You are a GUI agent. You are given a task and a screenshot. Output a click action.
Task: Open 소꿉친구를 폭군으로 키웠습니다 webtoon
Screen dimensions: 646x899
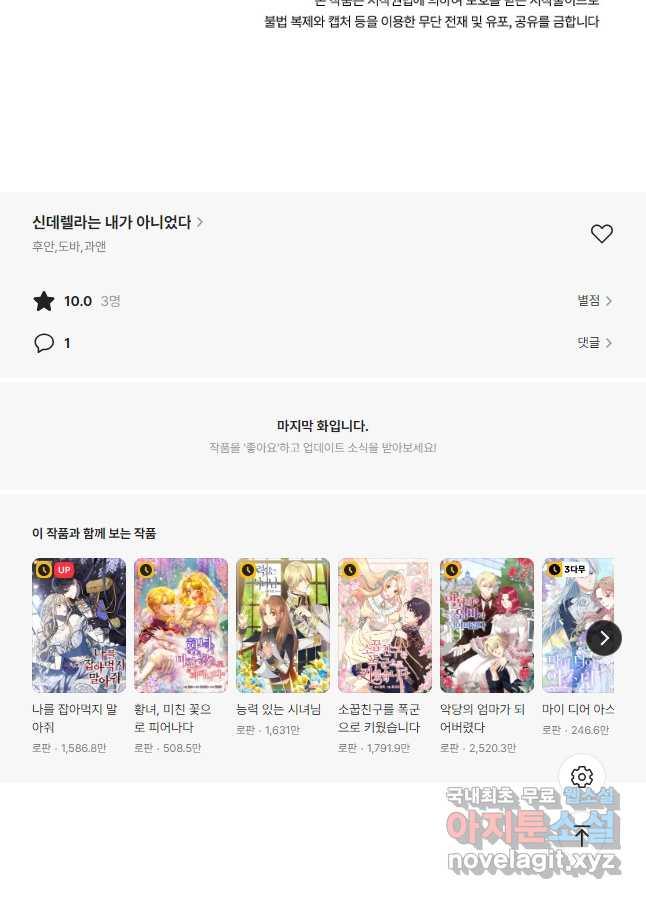point(385,625)
